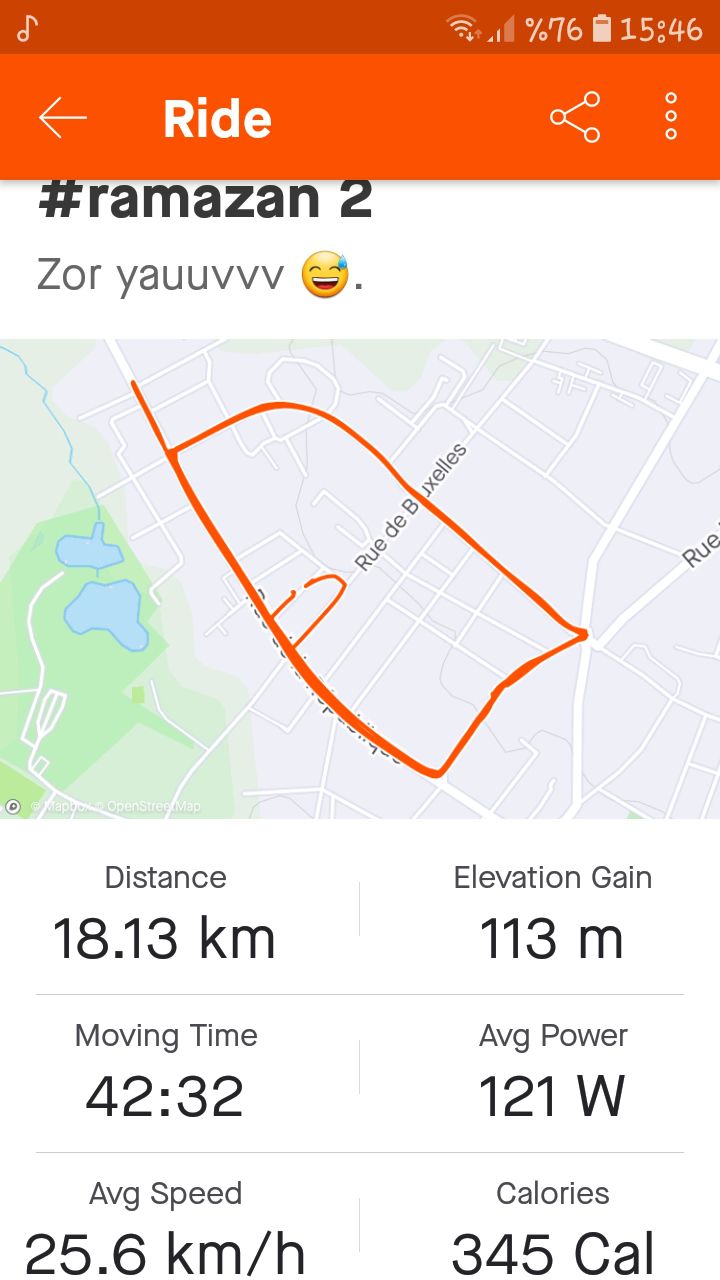Select the Moving Time value 42:32

click(x=165, y=1094)
